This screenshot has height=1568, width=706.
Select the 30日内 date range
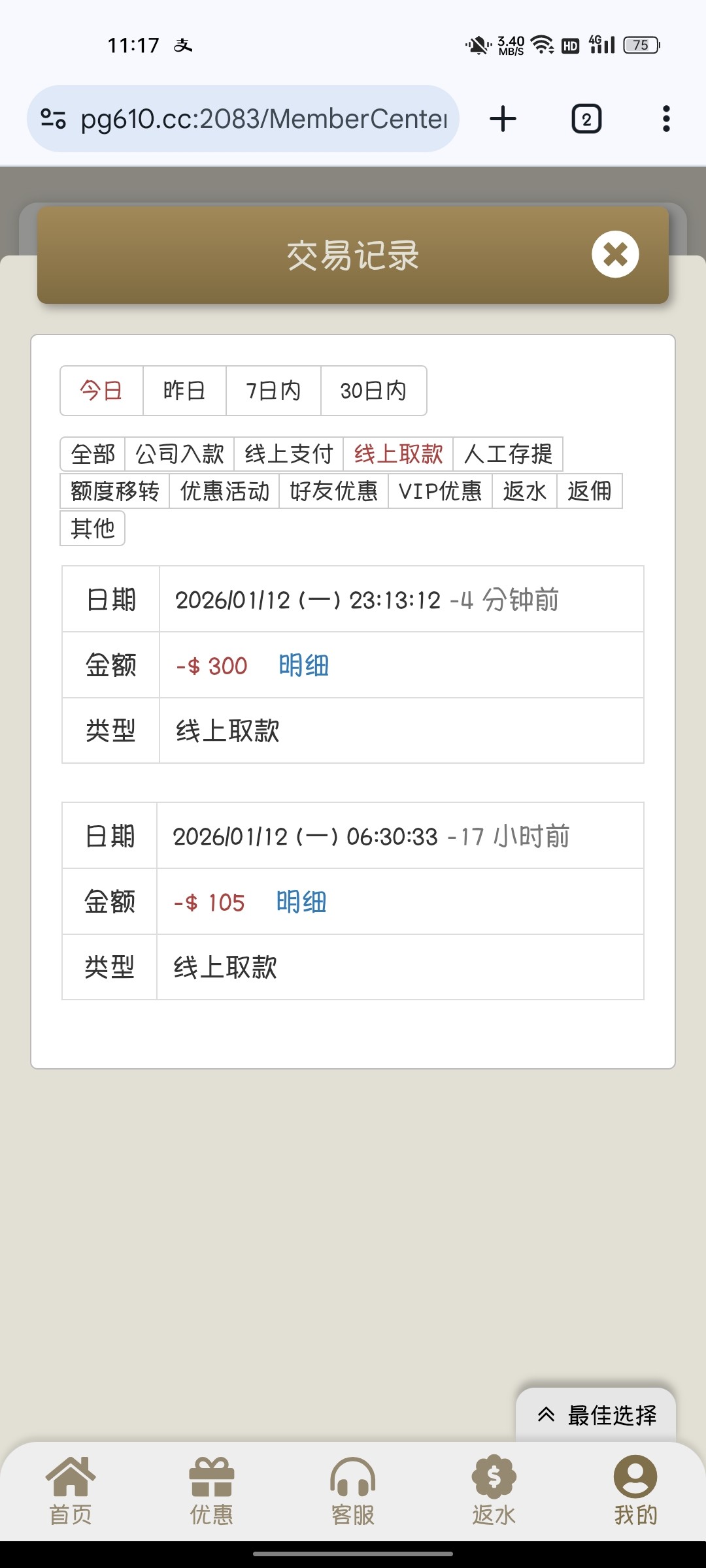[x=373, y=391]
